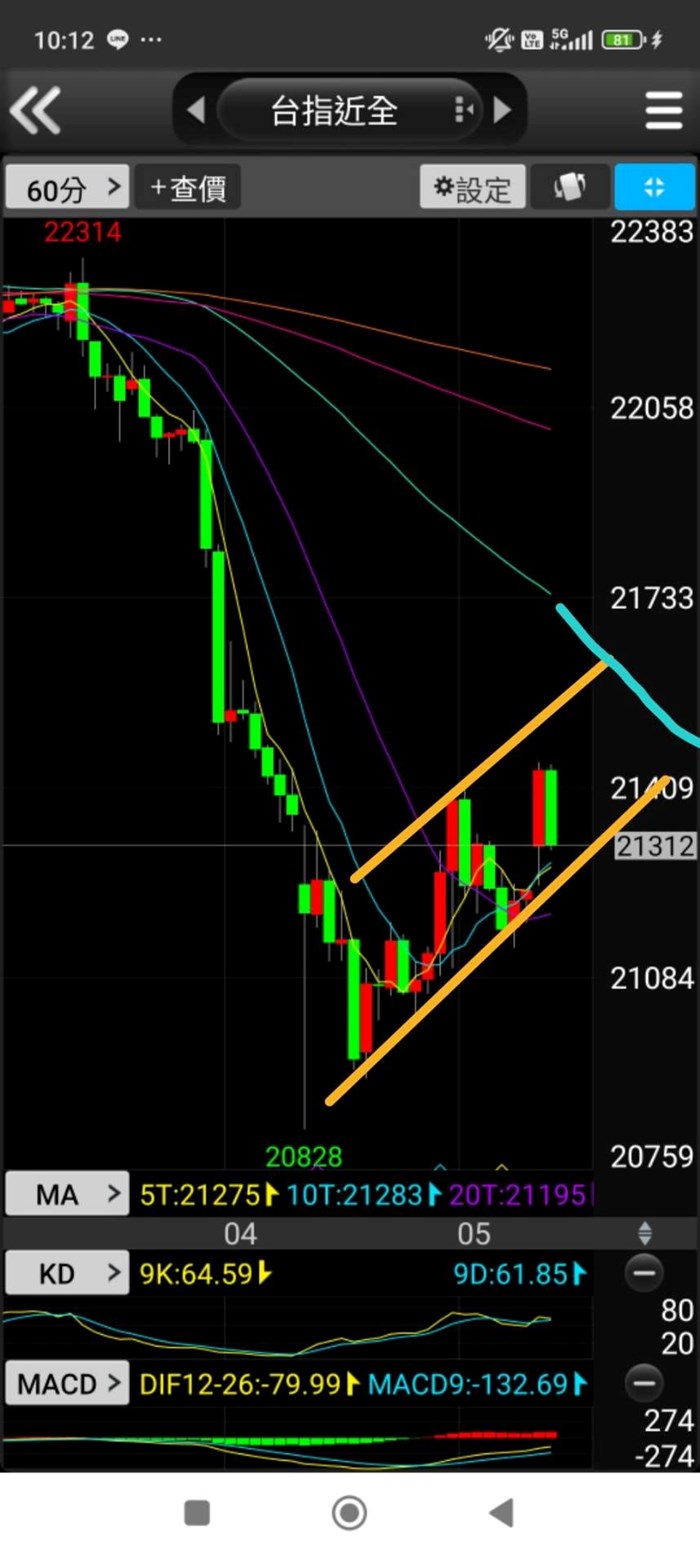Open the hamburger main menu
This screenshot has width=700, height=1557.
tap(663, 110)
